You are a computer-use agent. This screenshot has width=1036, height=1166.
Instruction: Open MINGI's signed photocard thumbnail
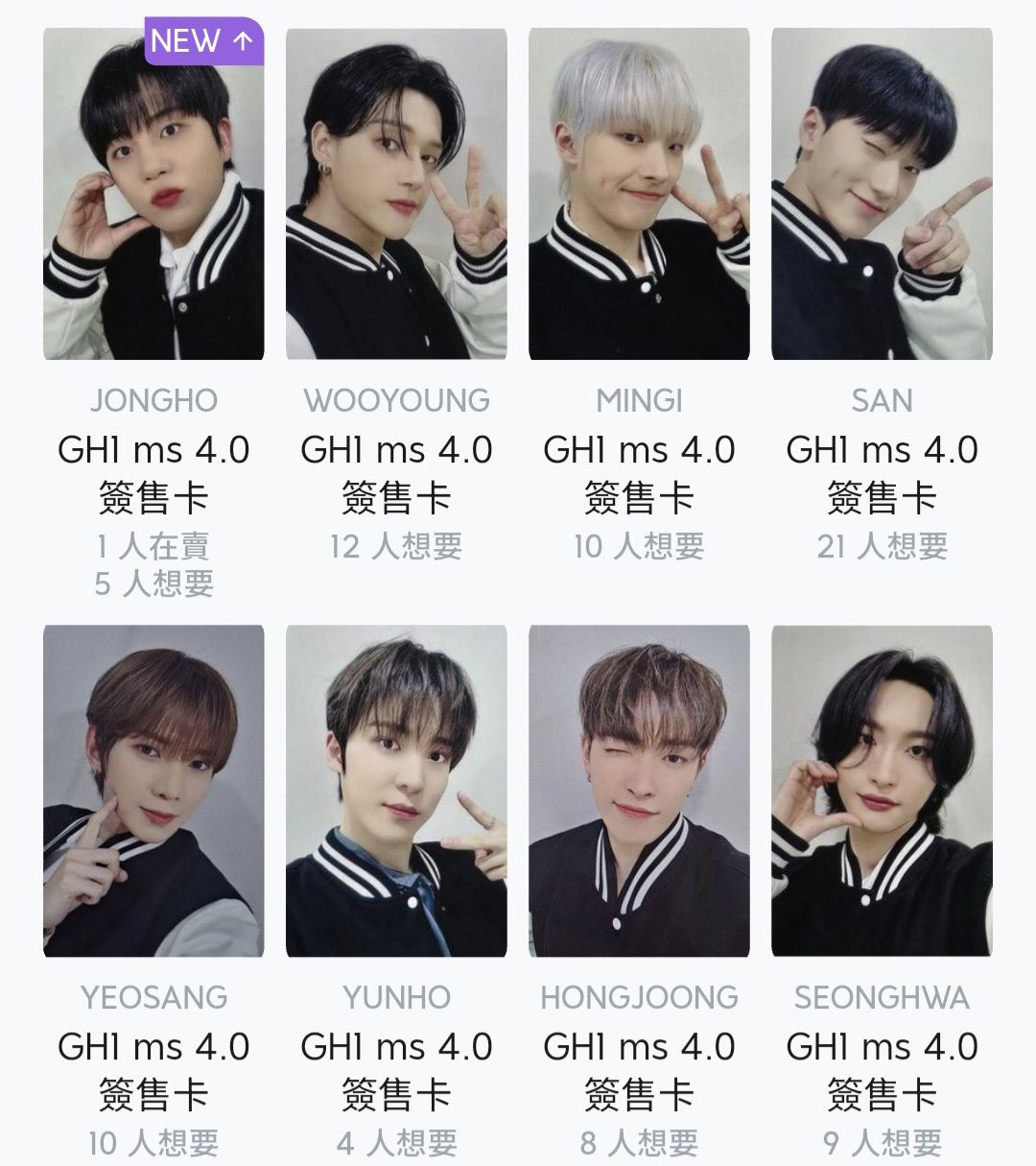tap(640, 197)
